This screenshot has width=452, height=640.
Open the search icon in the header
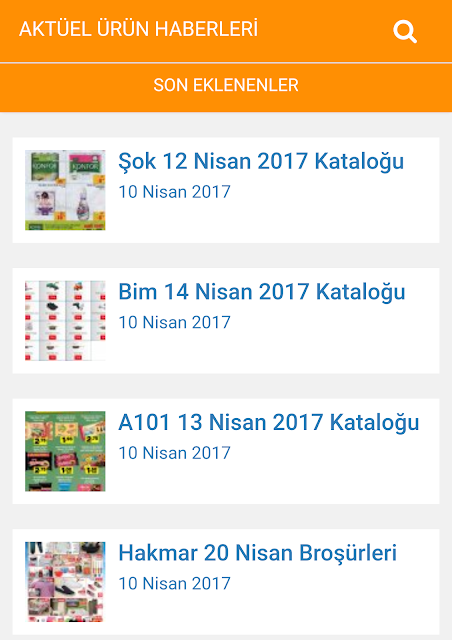tap(405, 32)
